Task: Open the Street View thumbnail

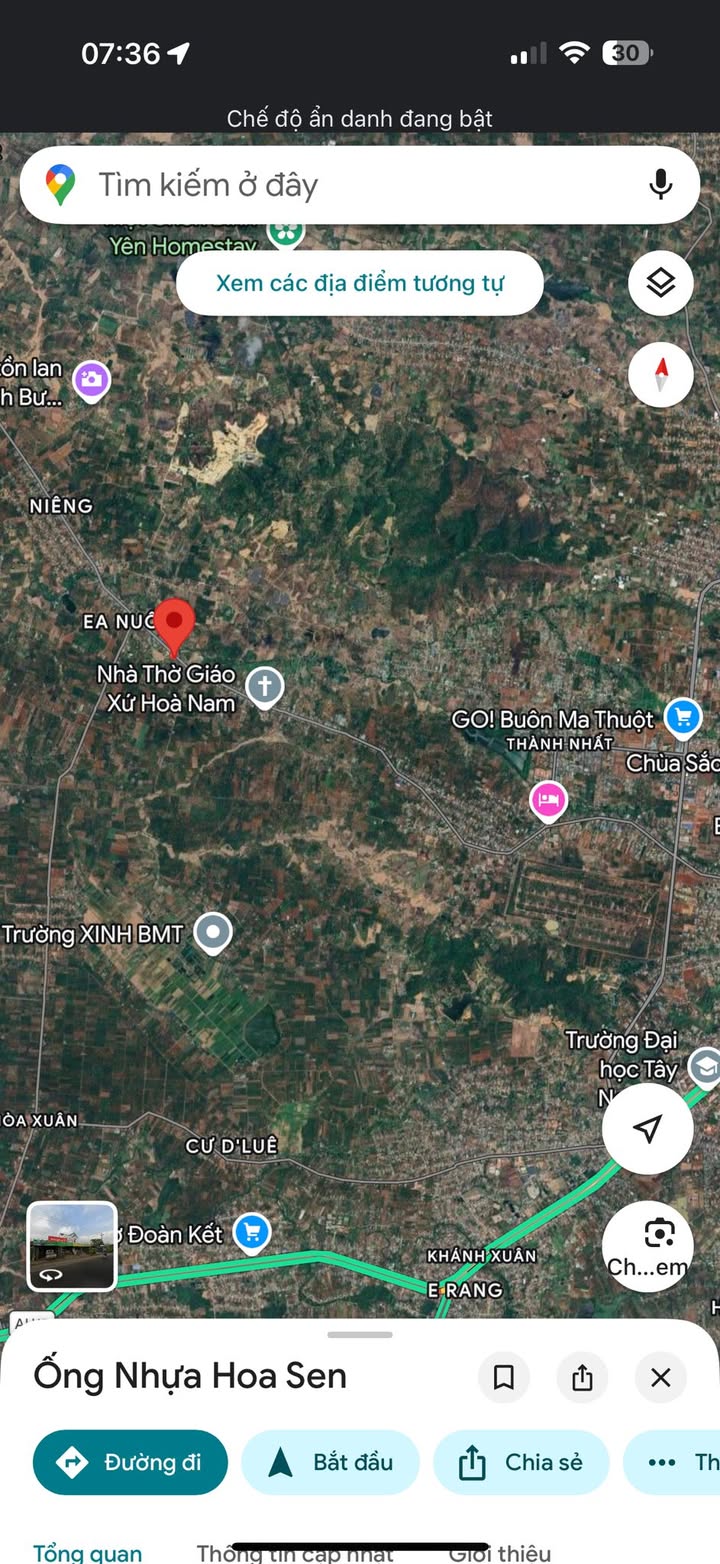Action: [x=72, y=1246]
